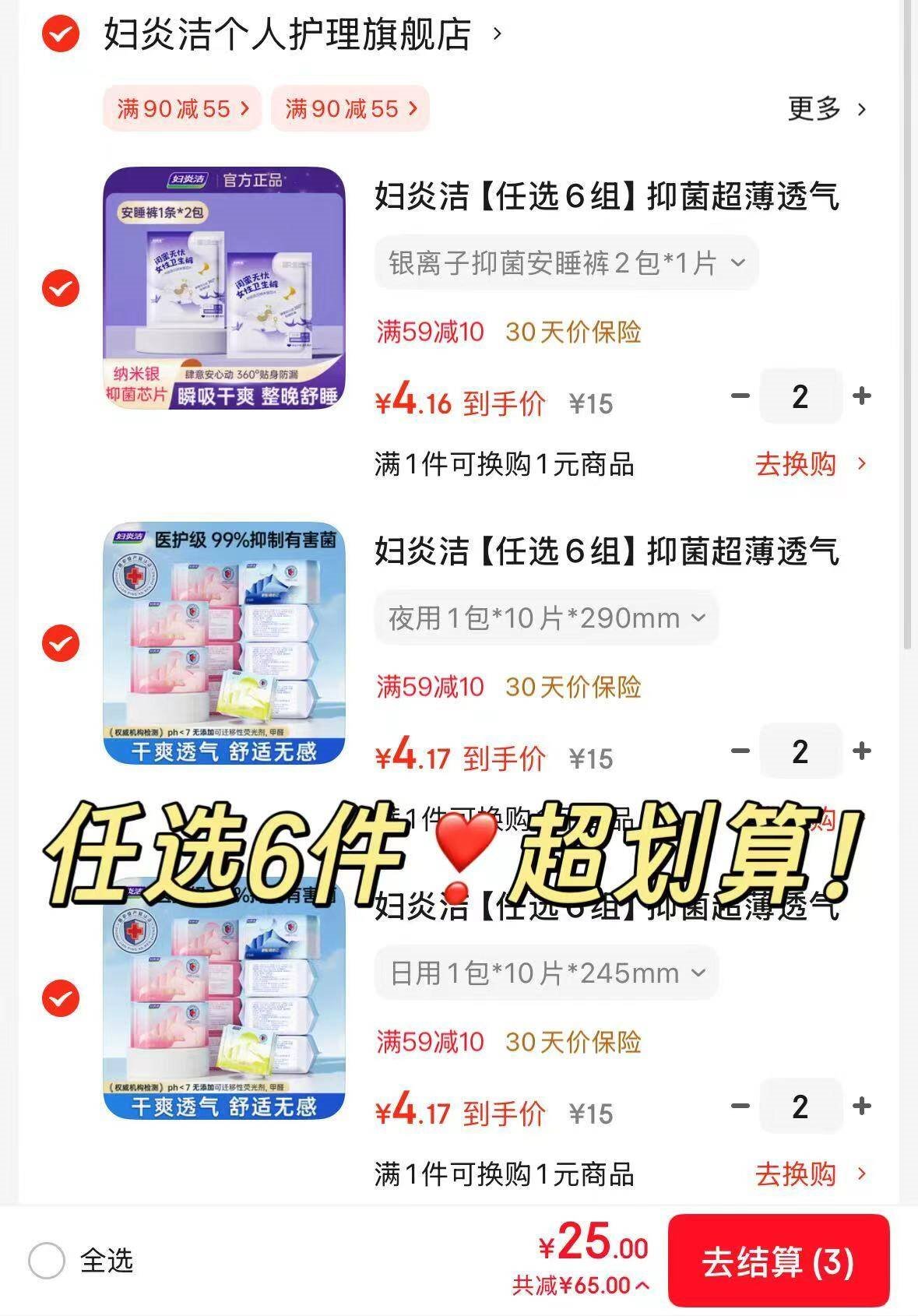Deselect the 银离子抑菌安睡裤 item checkbox

tap(61, 288)
